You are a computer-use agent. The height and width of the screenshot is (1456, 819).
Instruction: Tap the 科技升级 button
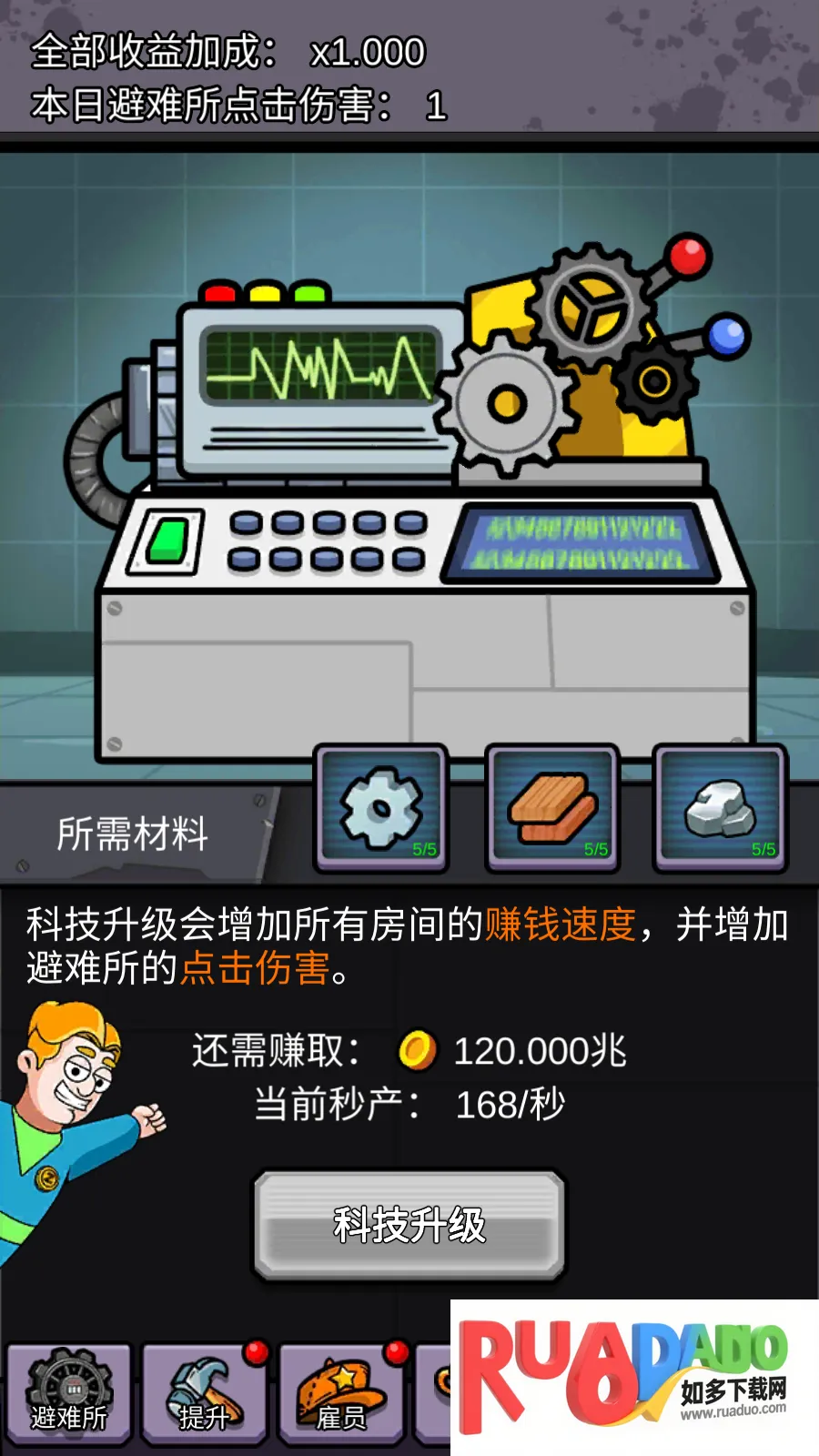409,1225
